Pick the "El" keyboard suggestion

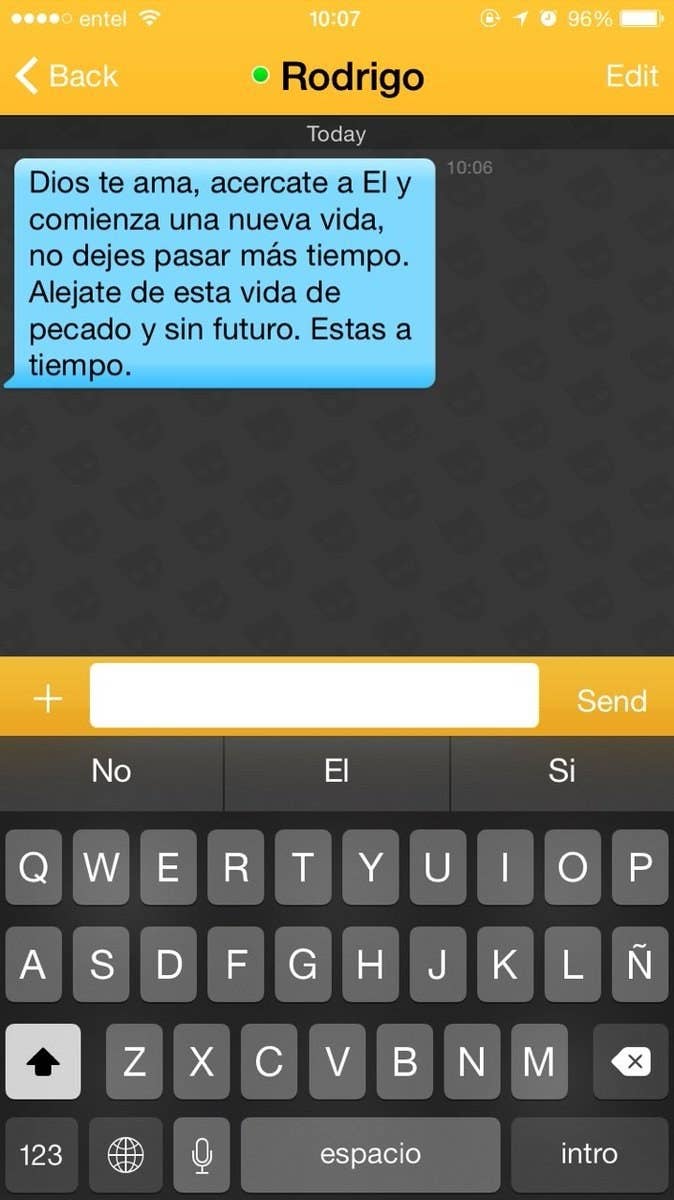[x=337, y=770]
